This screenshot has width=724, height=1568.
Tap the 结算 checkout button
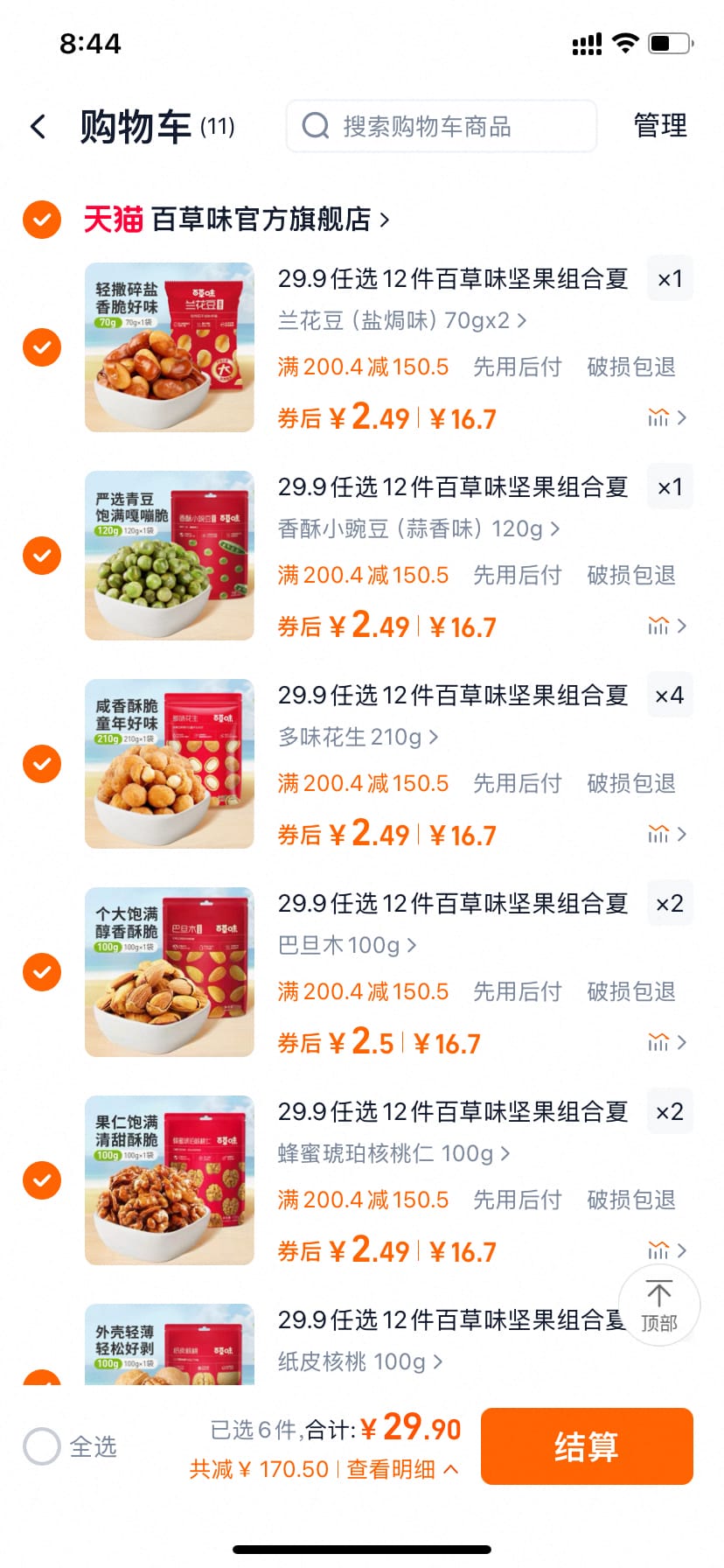click(x=587, y=1446)
